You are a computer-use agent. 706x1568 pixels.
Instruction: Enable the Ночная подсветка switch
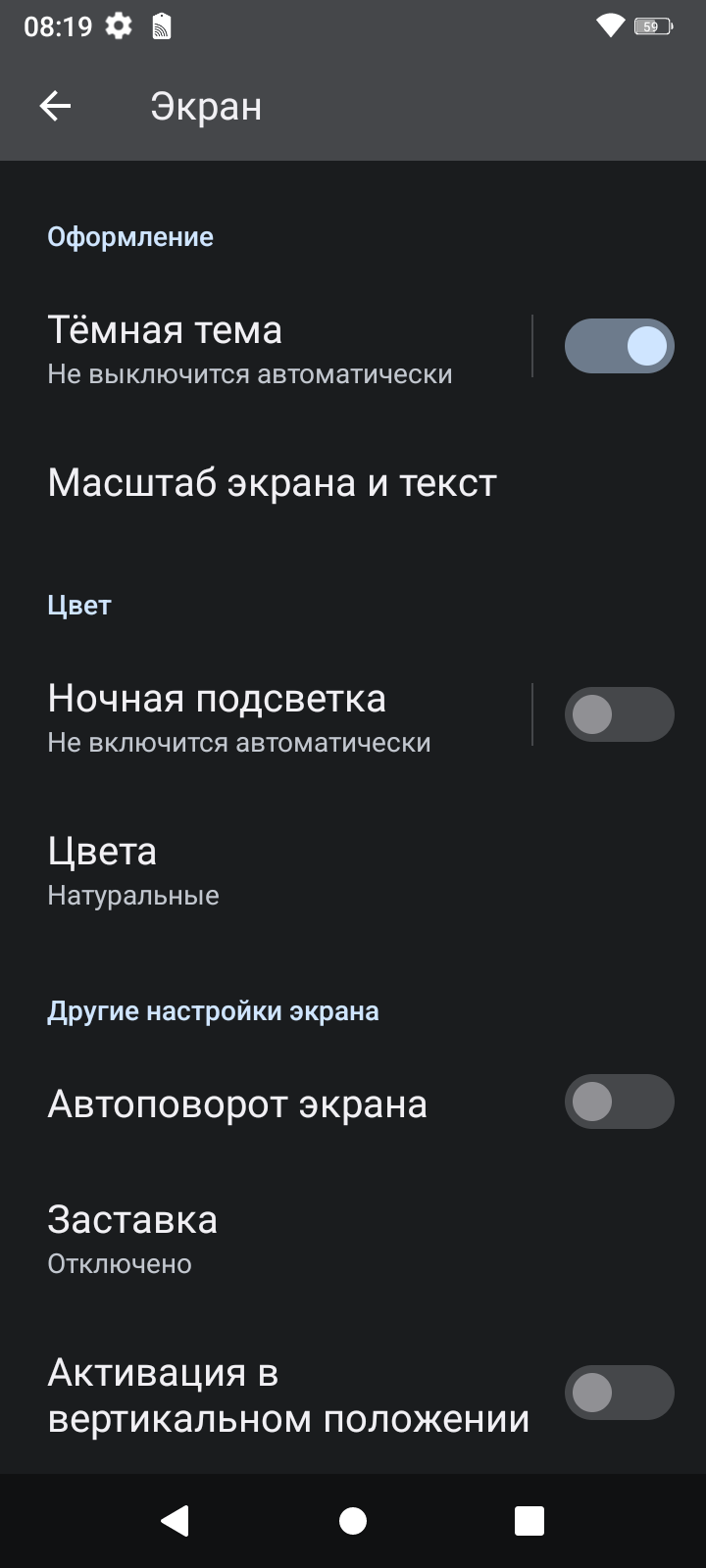pos(619,714)
